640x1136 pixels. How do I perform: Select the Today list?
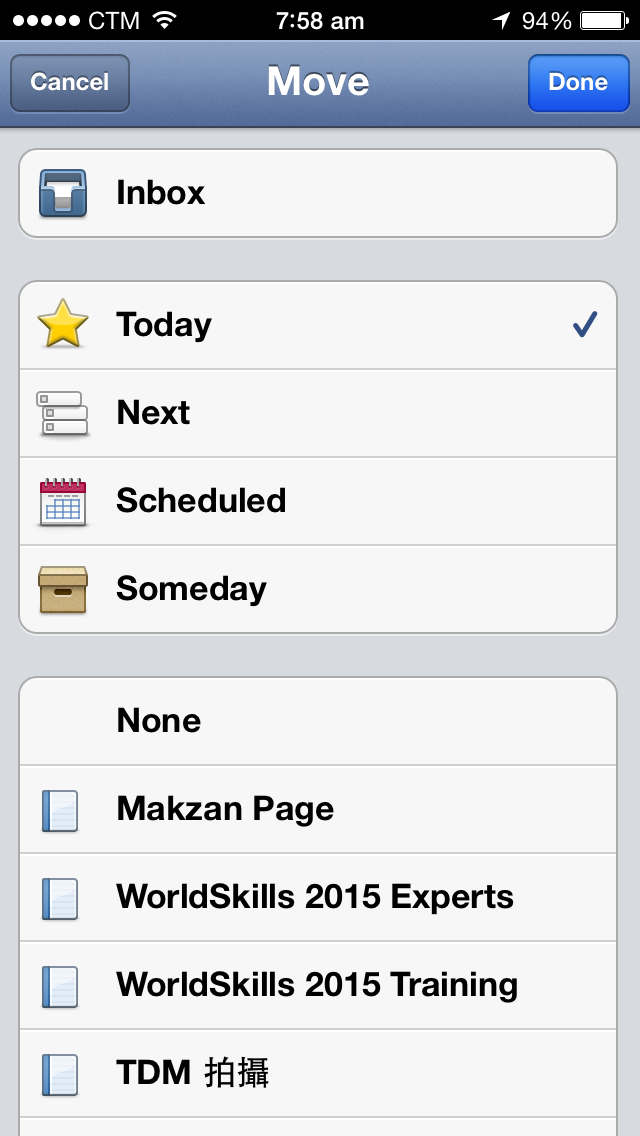coord(318,325)
